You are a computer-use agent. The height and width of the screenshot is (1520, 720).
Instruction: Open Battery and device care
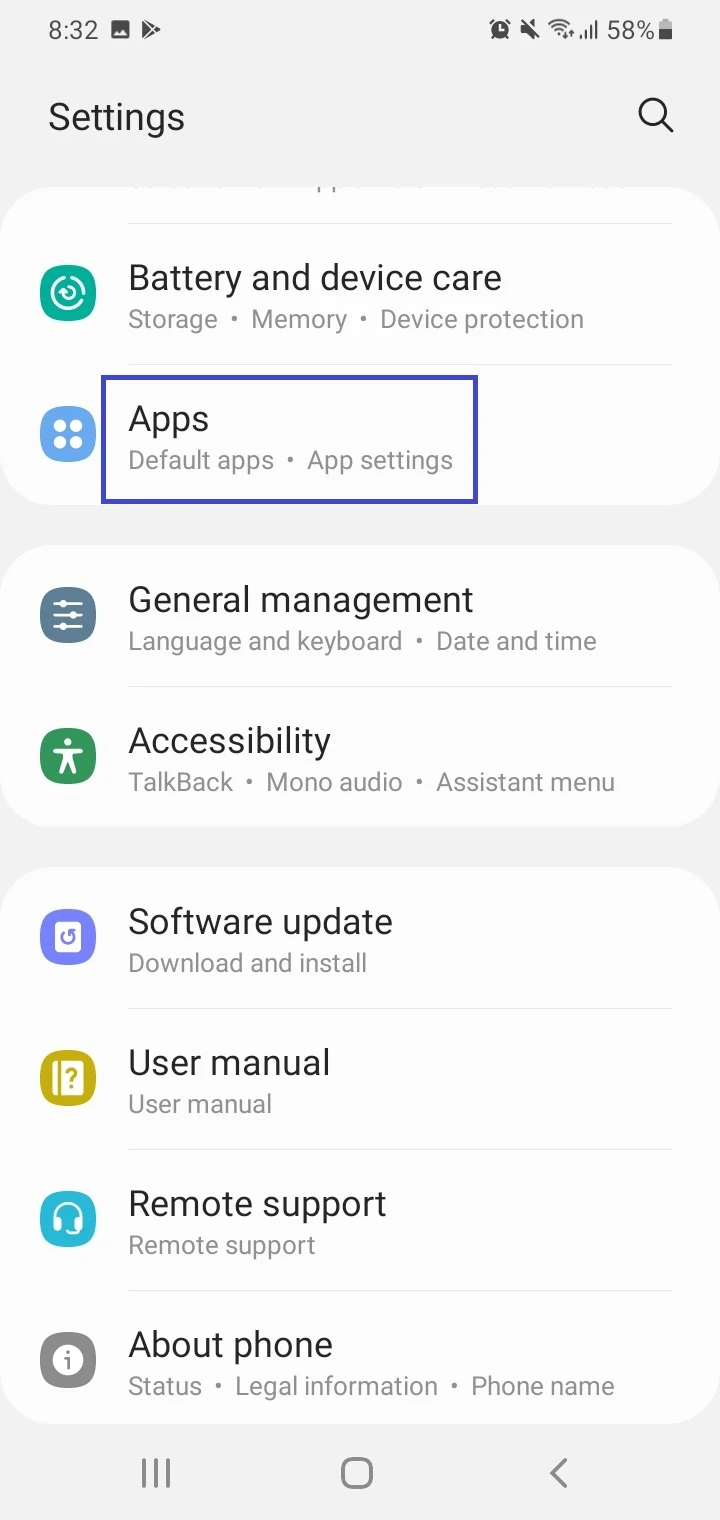360,295
